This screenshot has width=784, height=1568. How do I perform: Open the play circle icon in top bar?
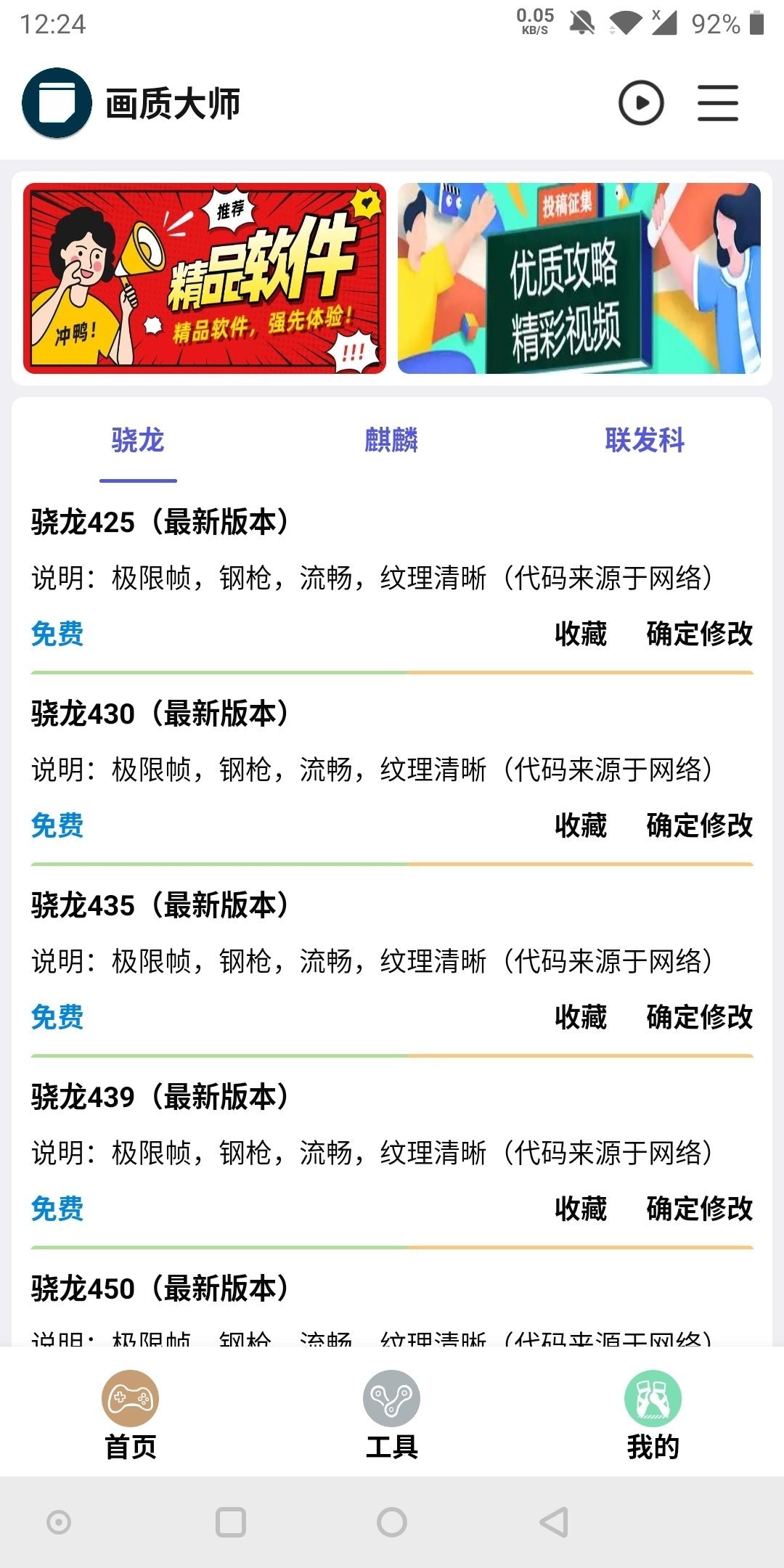pos(642,102)
